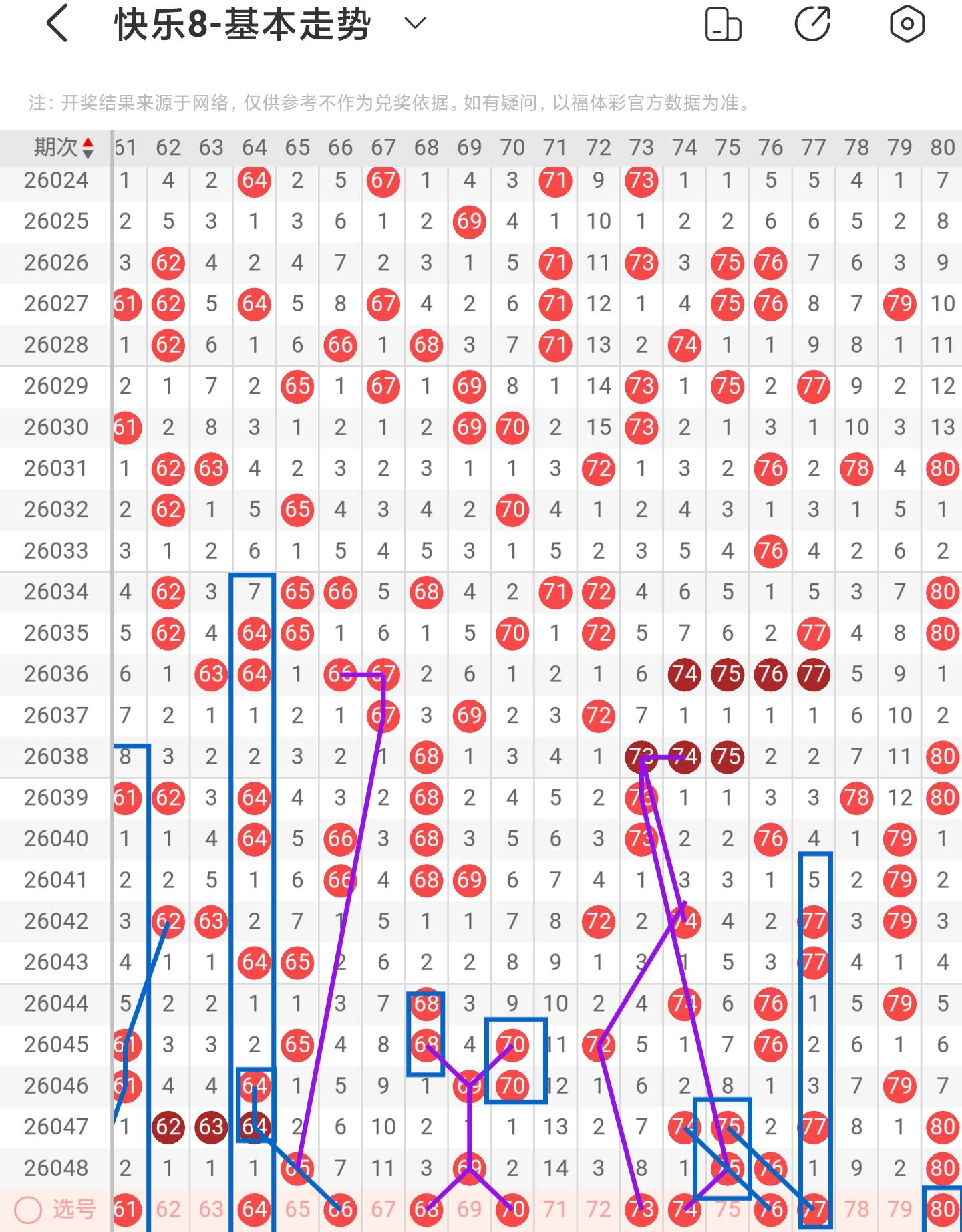Pick number 79 in the 选号 row

pyautogui.click(x=899, y=1209)
